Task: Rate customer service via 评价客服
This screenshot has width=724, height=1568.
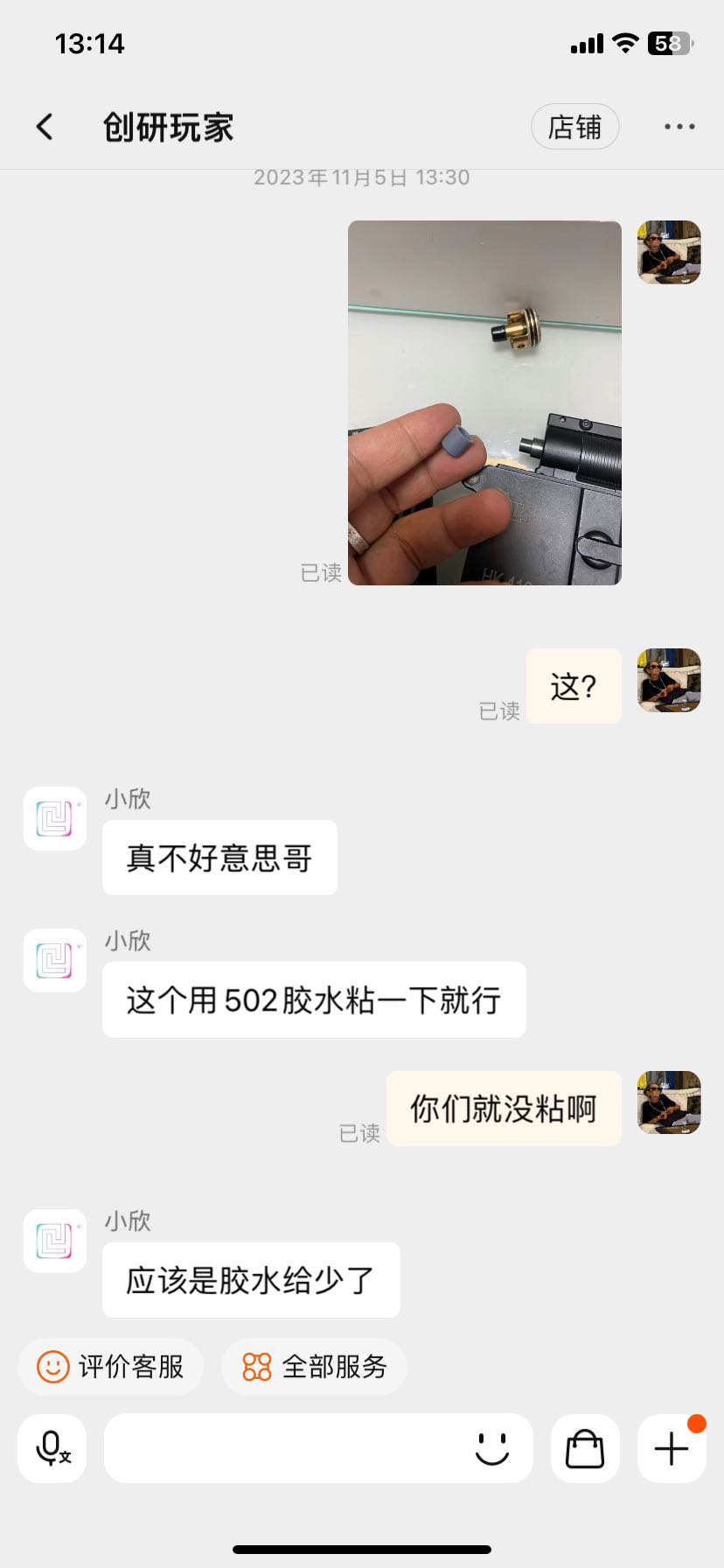Action: [111, 1366]
